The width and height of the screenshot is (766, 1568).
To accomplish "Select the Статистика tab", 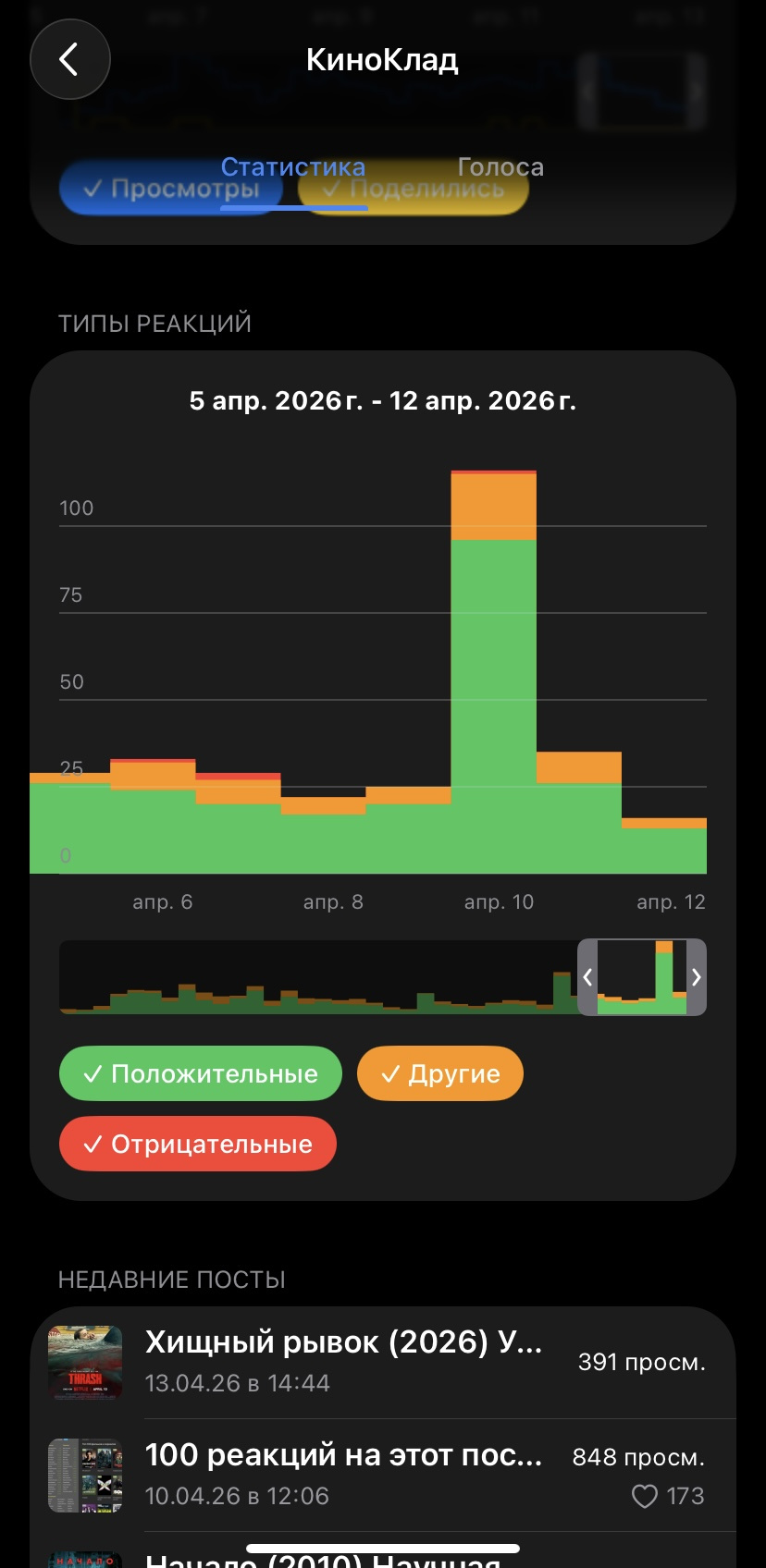I will (x=293, y=167).
